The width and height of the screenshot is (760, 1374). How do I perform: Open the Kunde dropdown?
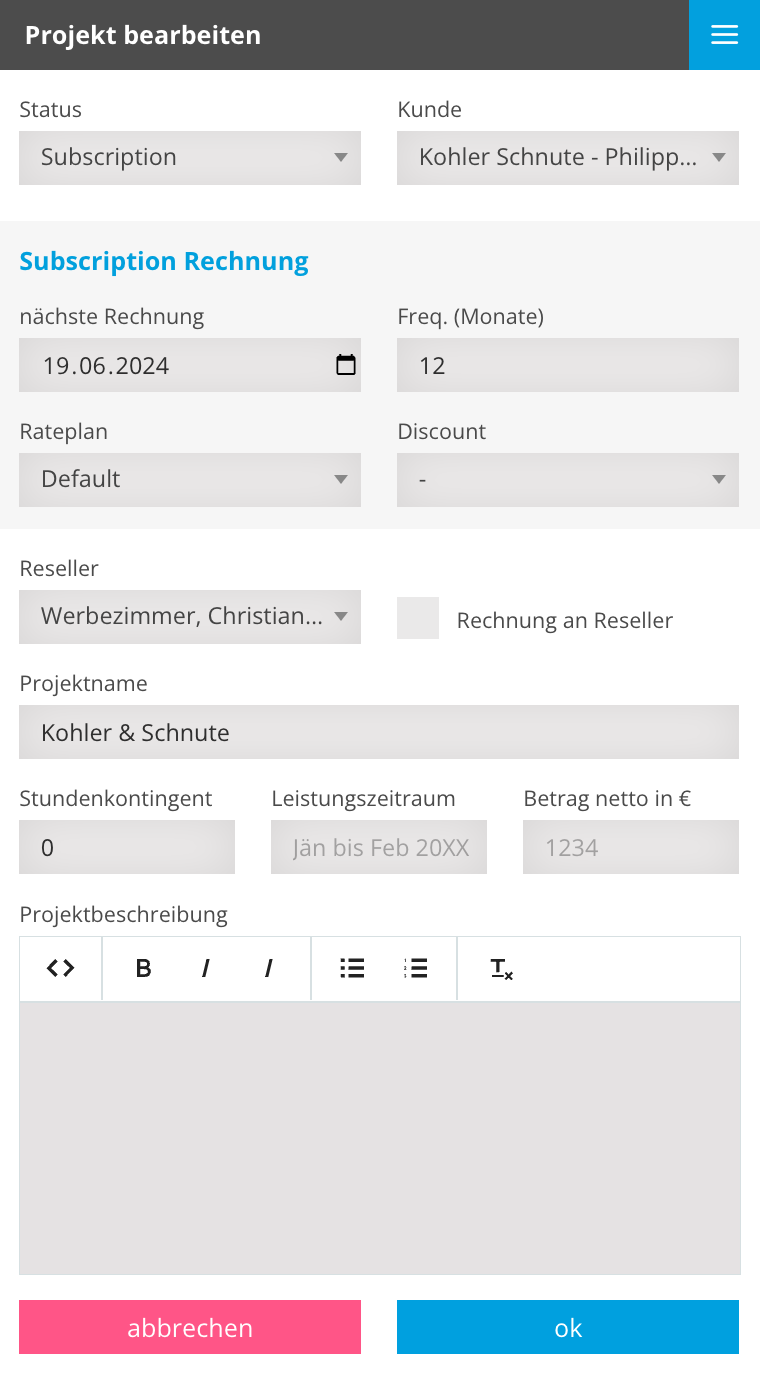tap(567, 158)
